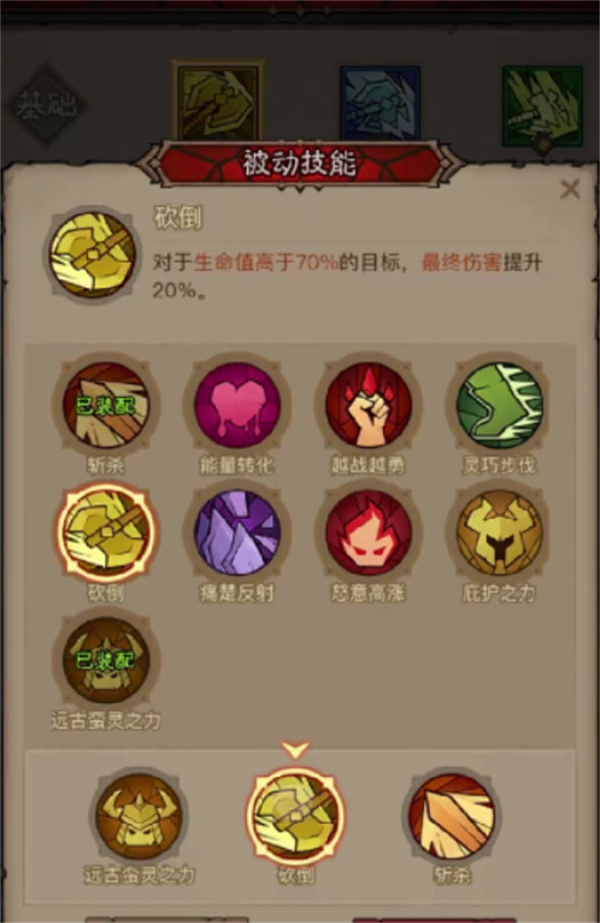Tap the highlighted 砍倒 skill in grid
Image resolution: width=600 pixels, height=923 pixels.
pyautogui.click(x=106, y=533)
